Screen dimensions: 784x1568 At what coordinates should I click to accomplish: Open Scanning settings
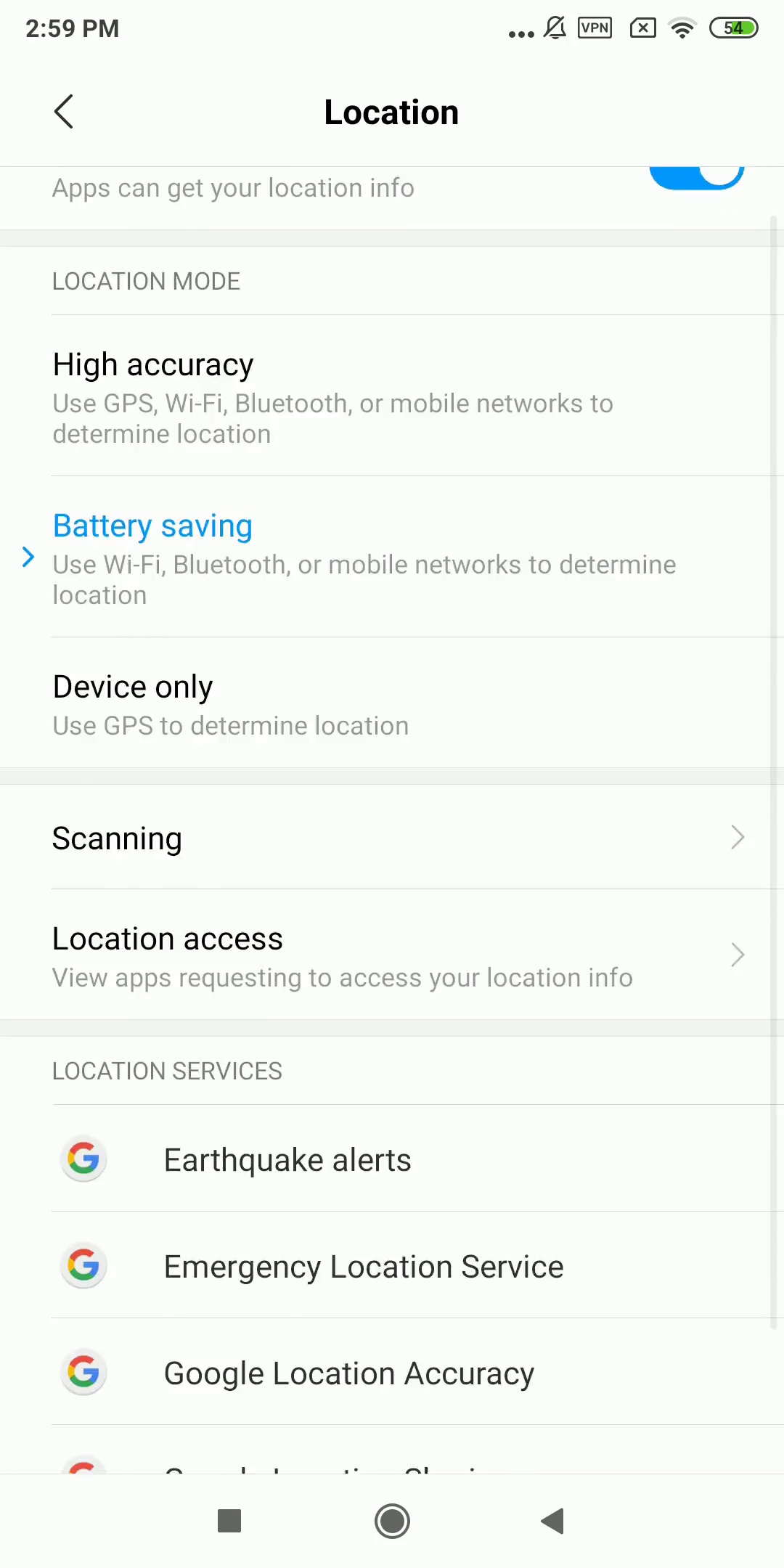(x=392, y=837)
